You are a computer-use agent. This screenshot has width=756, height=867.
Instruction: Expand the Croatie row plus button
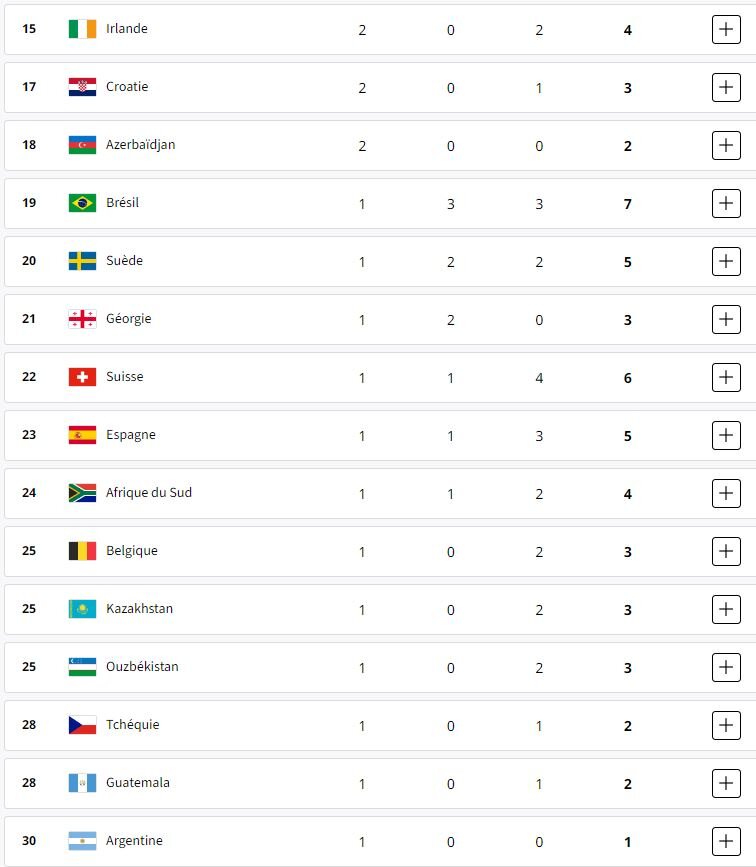click(726, 88)
